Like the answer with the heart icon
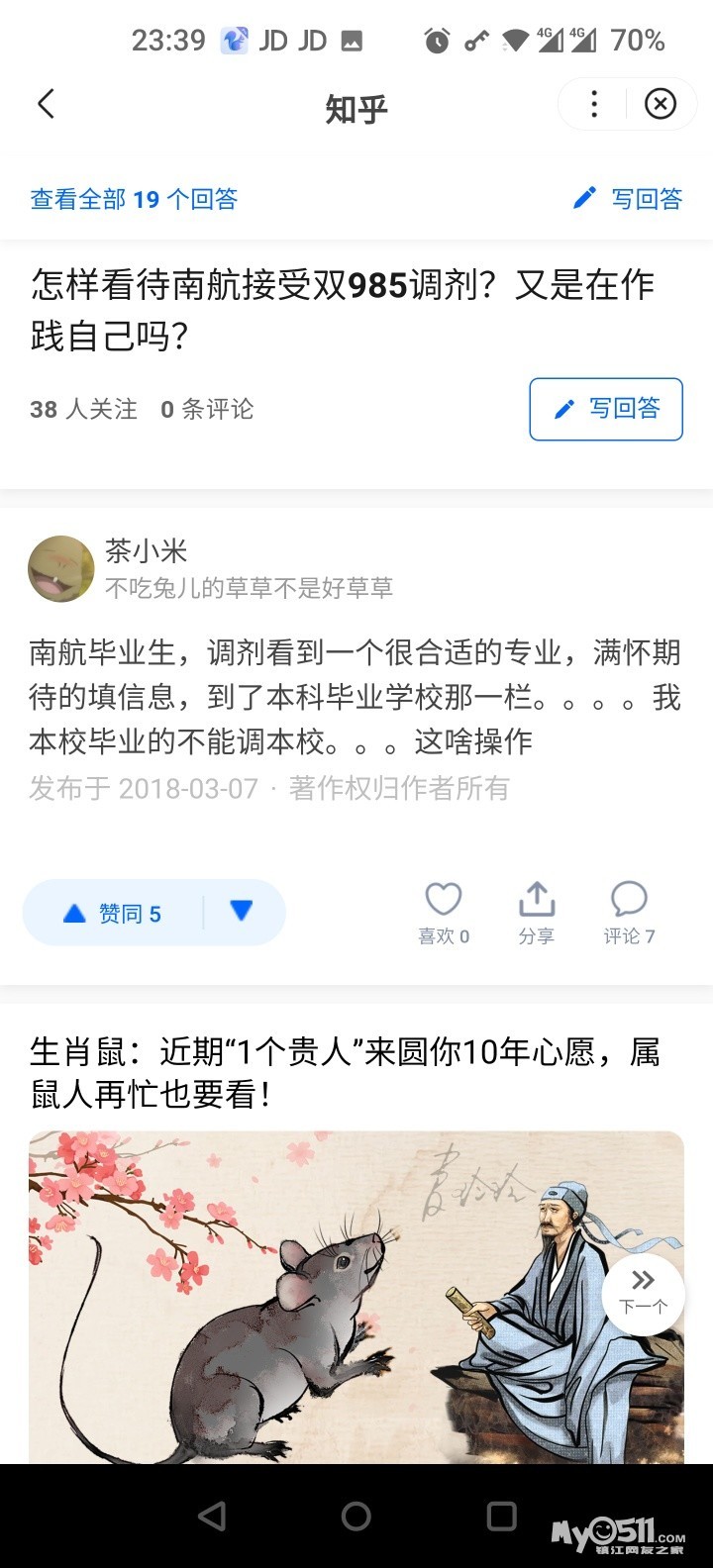This screenshot has height=1568, width=713. (444, 911)
